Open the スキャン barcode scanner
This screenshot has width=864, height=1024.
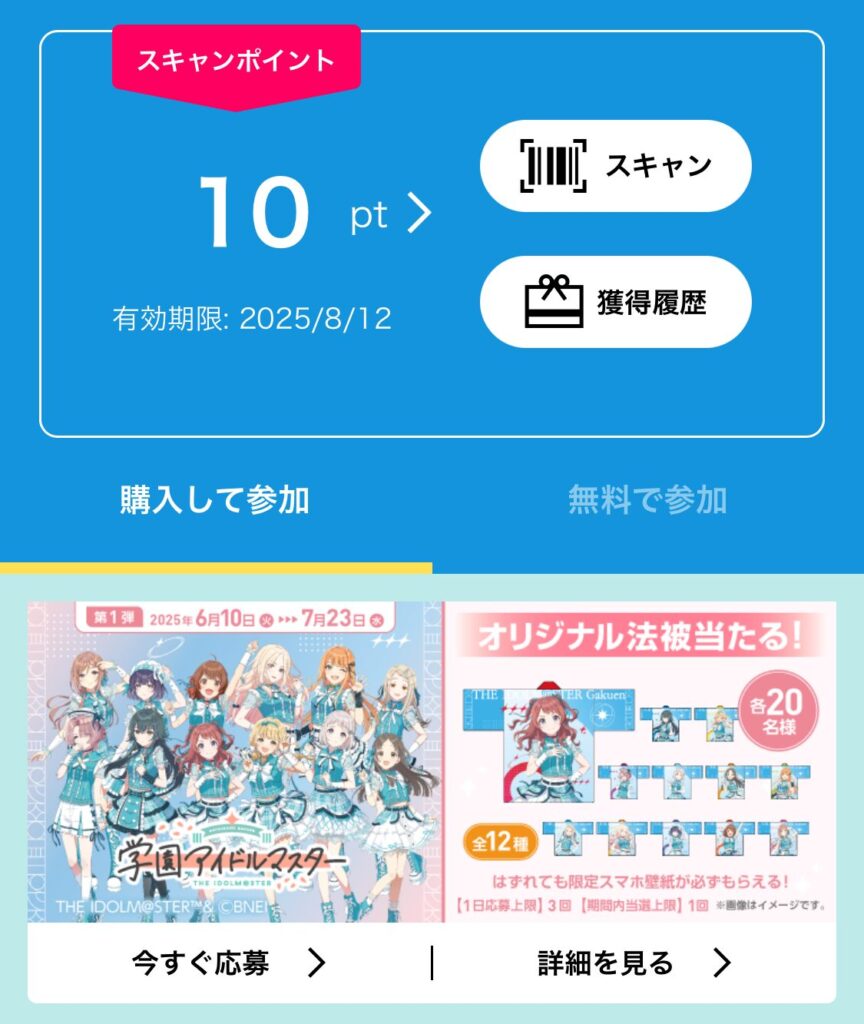[615, 166]
